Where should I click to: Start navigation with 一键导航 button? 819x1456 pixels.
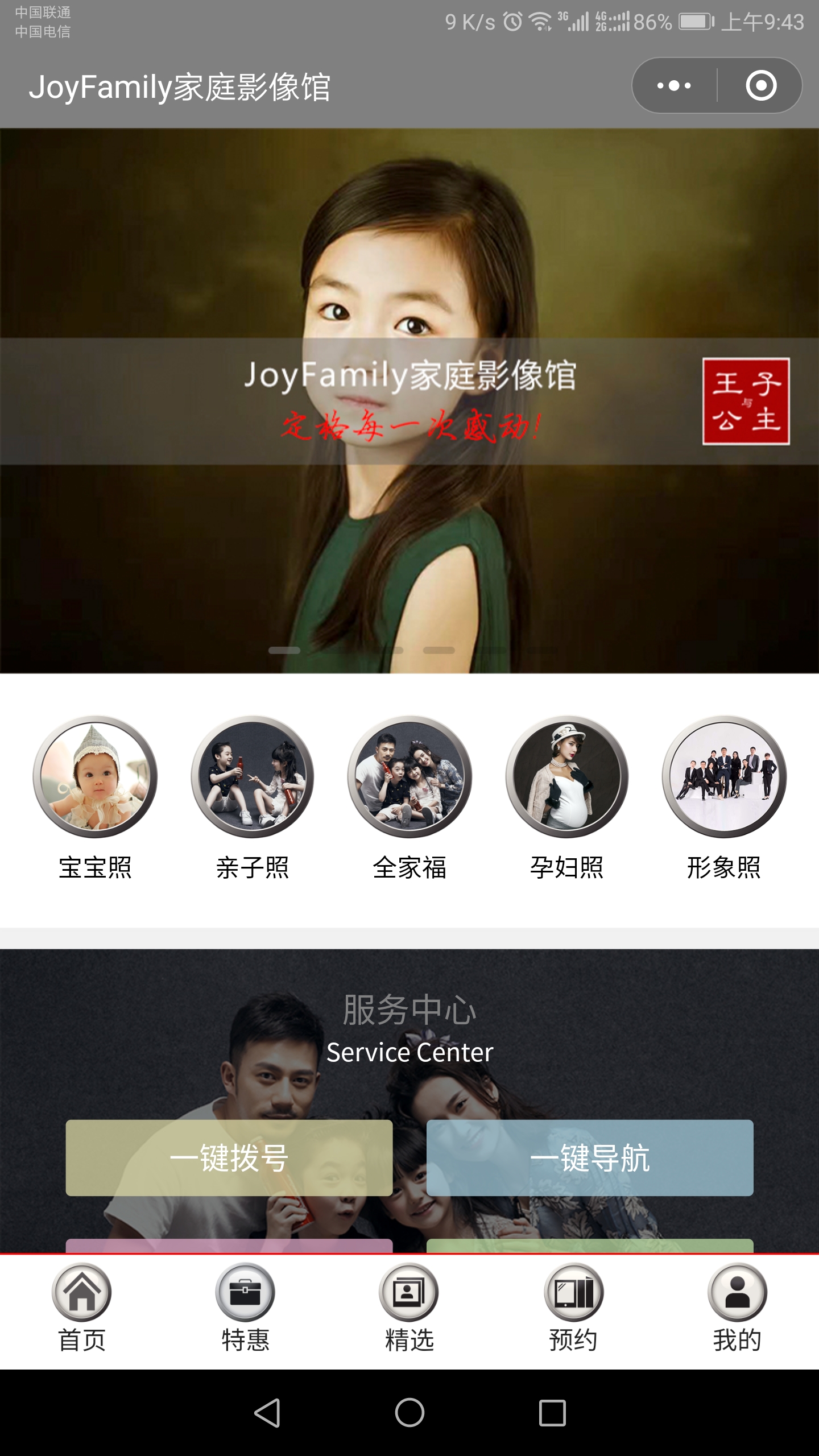tap(590, 1157)
